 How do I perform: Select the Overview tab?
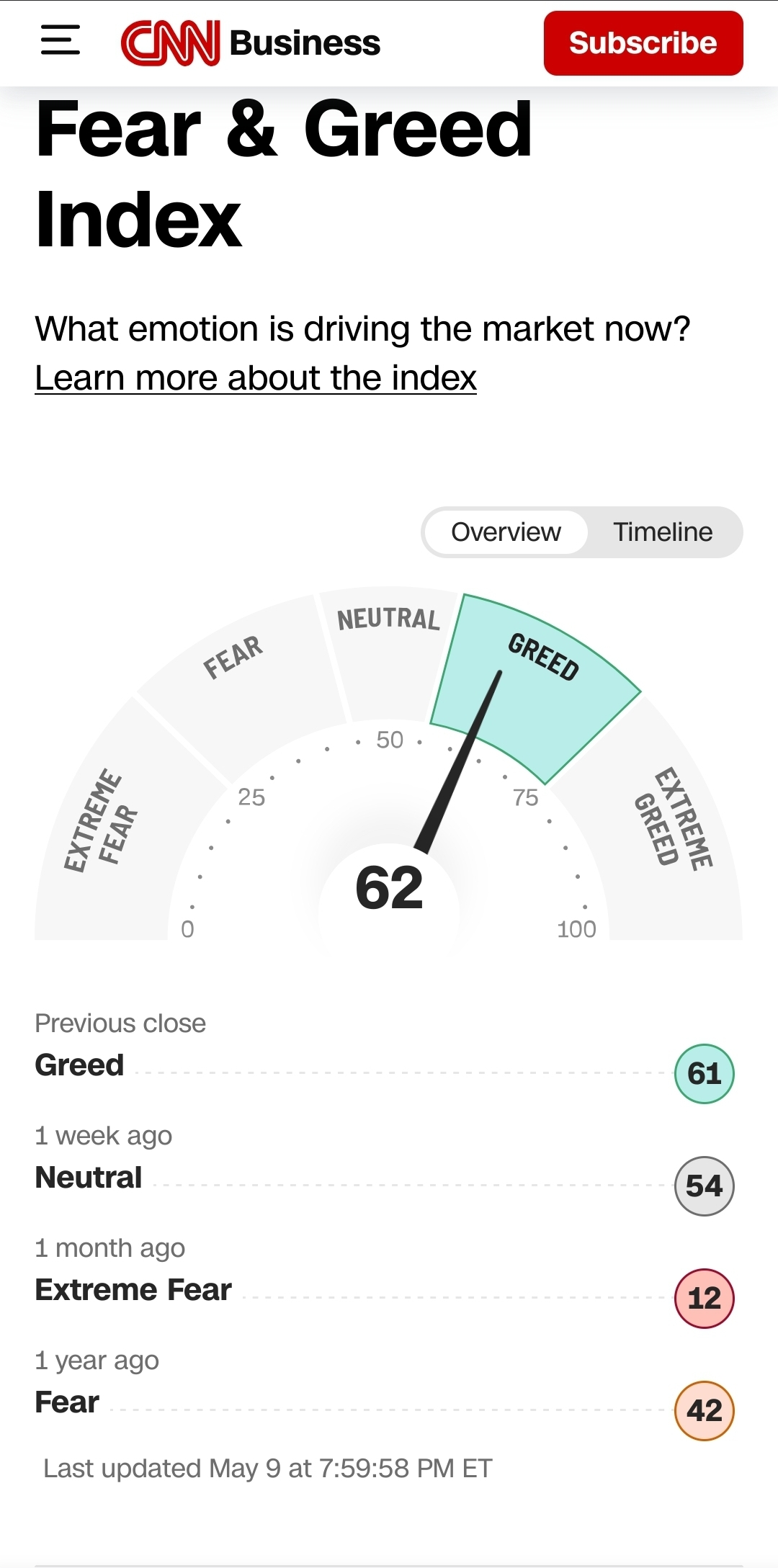point(506,532)
